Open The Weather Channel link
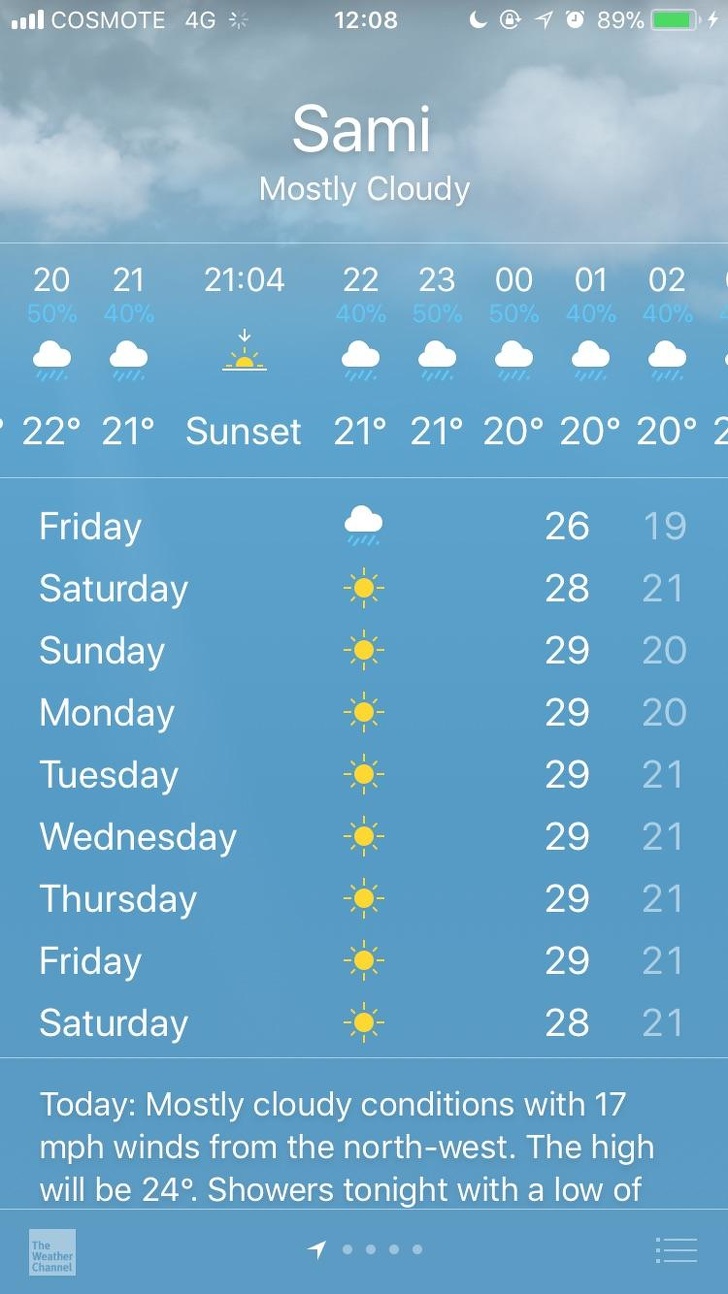728x1294 pixels. pos(52,1251)
